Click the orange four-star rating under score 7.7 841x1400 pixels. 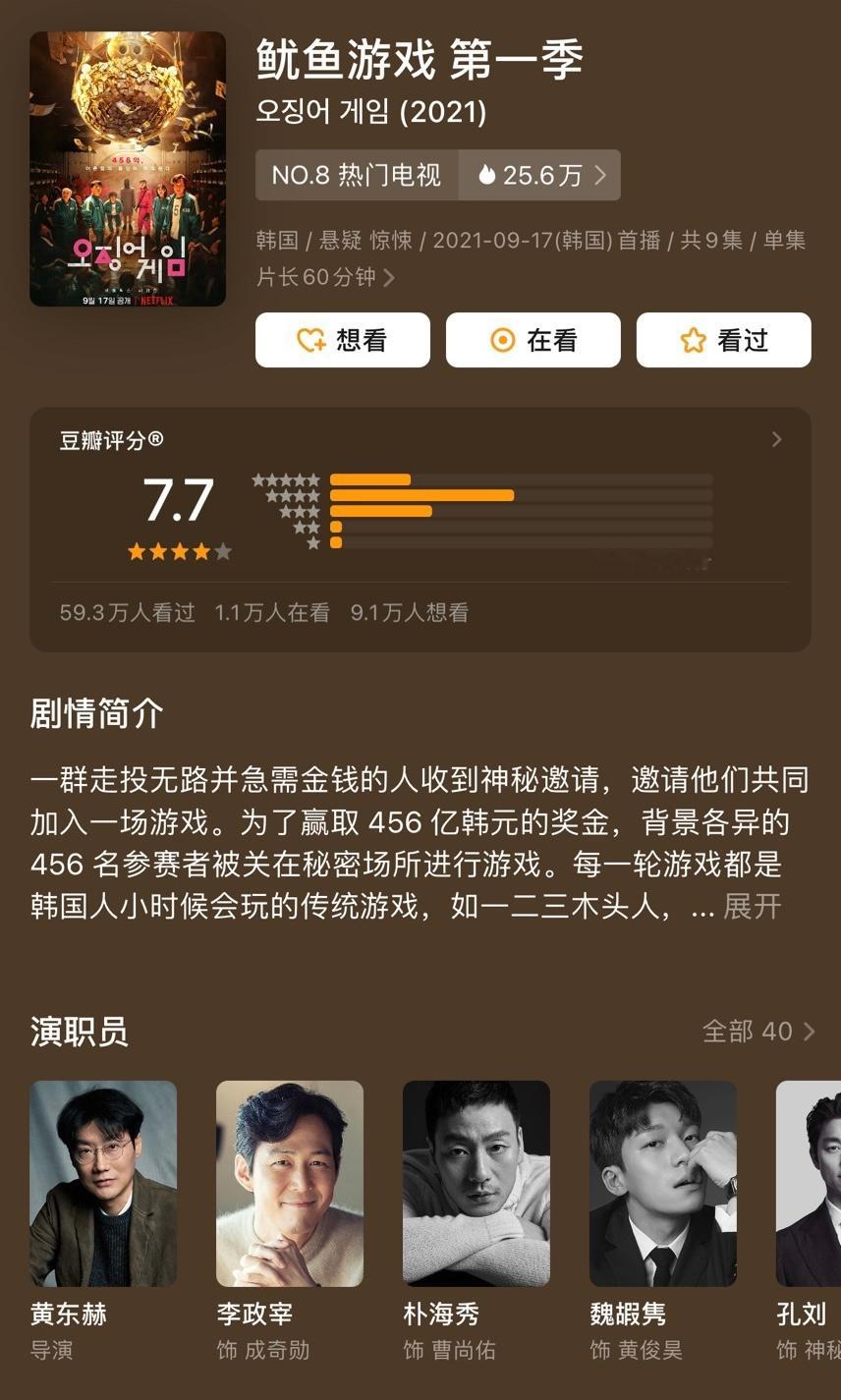point(180,552)
